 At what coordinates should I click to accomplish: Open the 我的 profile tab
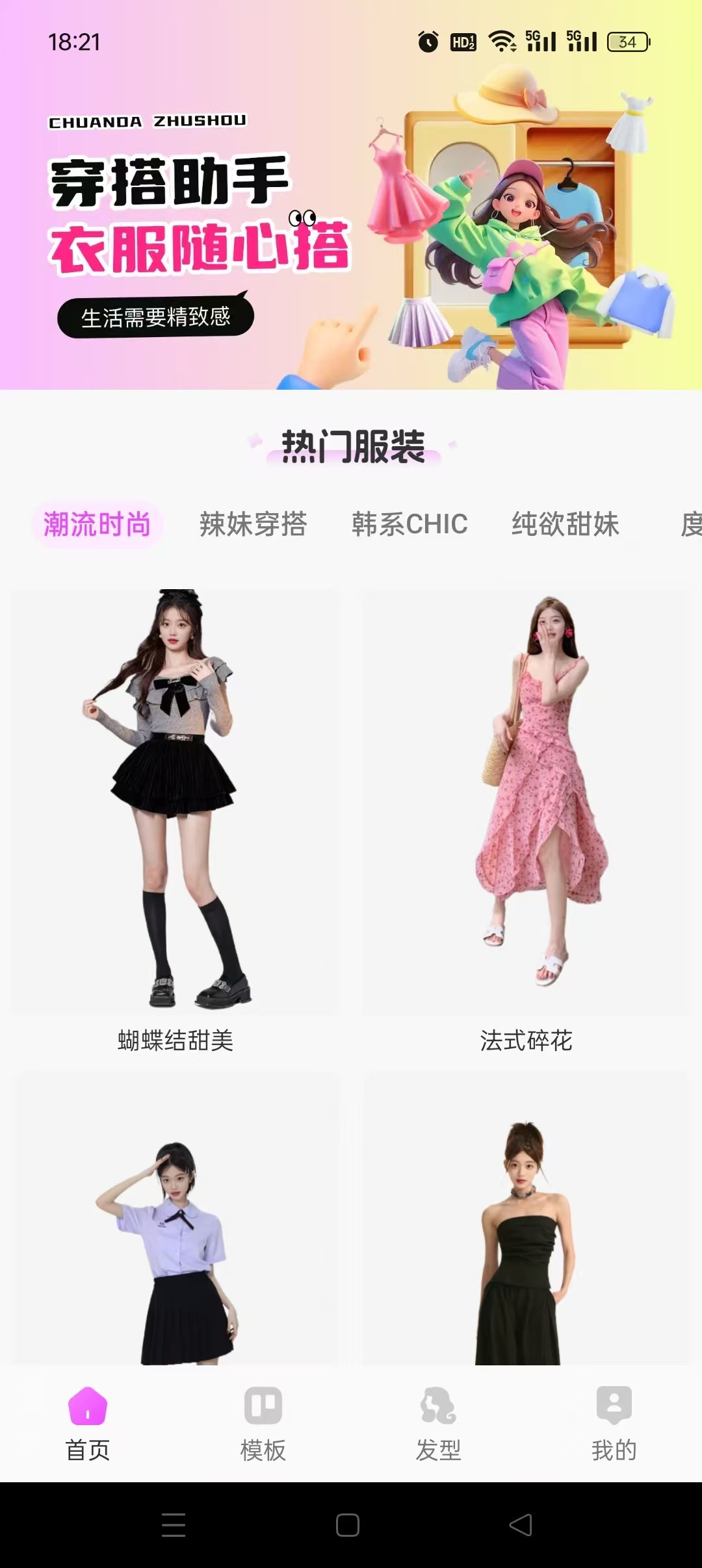pyautogui.click(x=614, y=1424)
